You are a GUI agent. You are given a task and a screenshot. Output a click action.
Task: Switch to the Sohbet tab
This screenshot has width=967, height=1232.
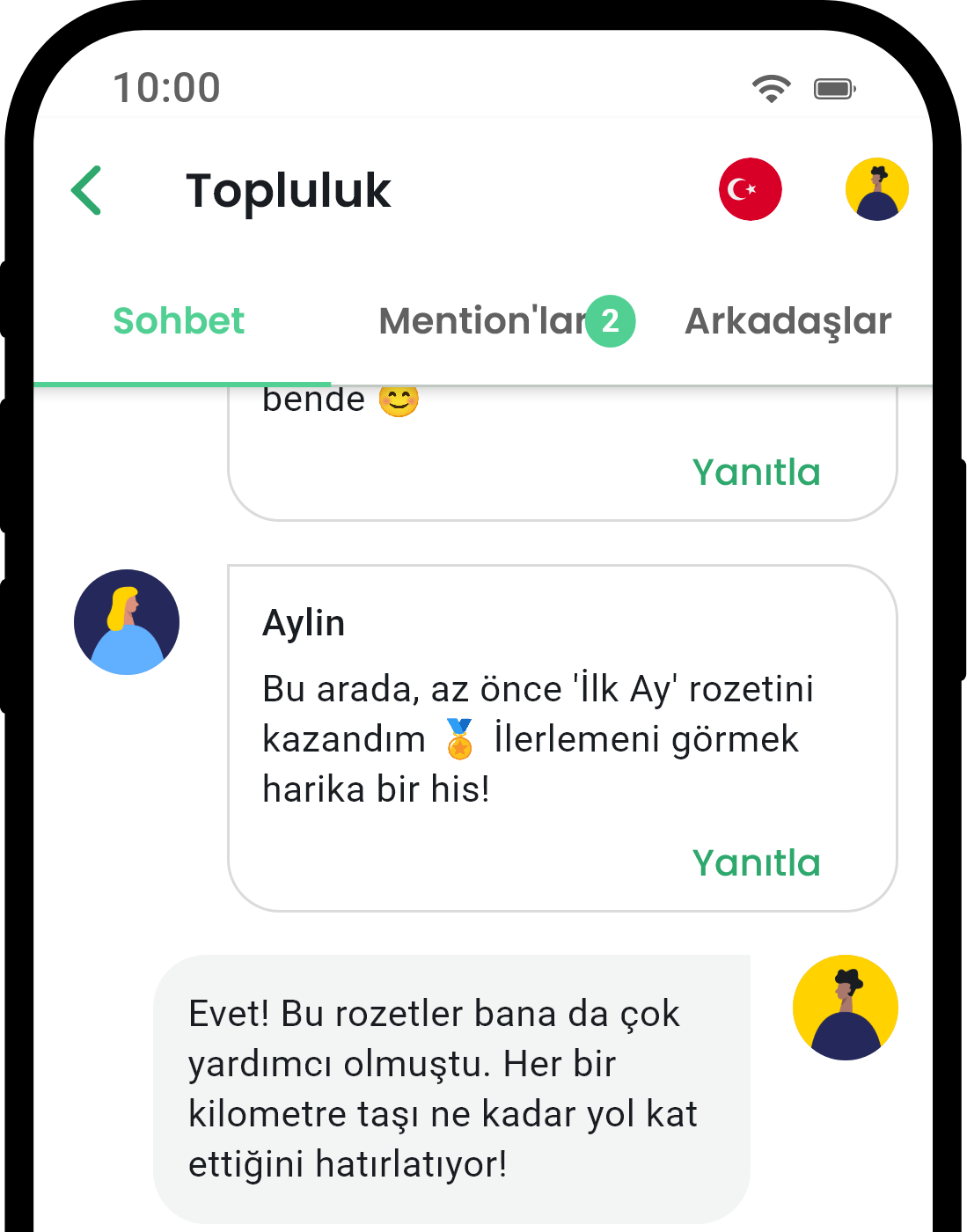(x=179, y=321)
